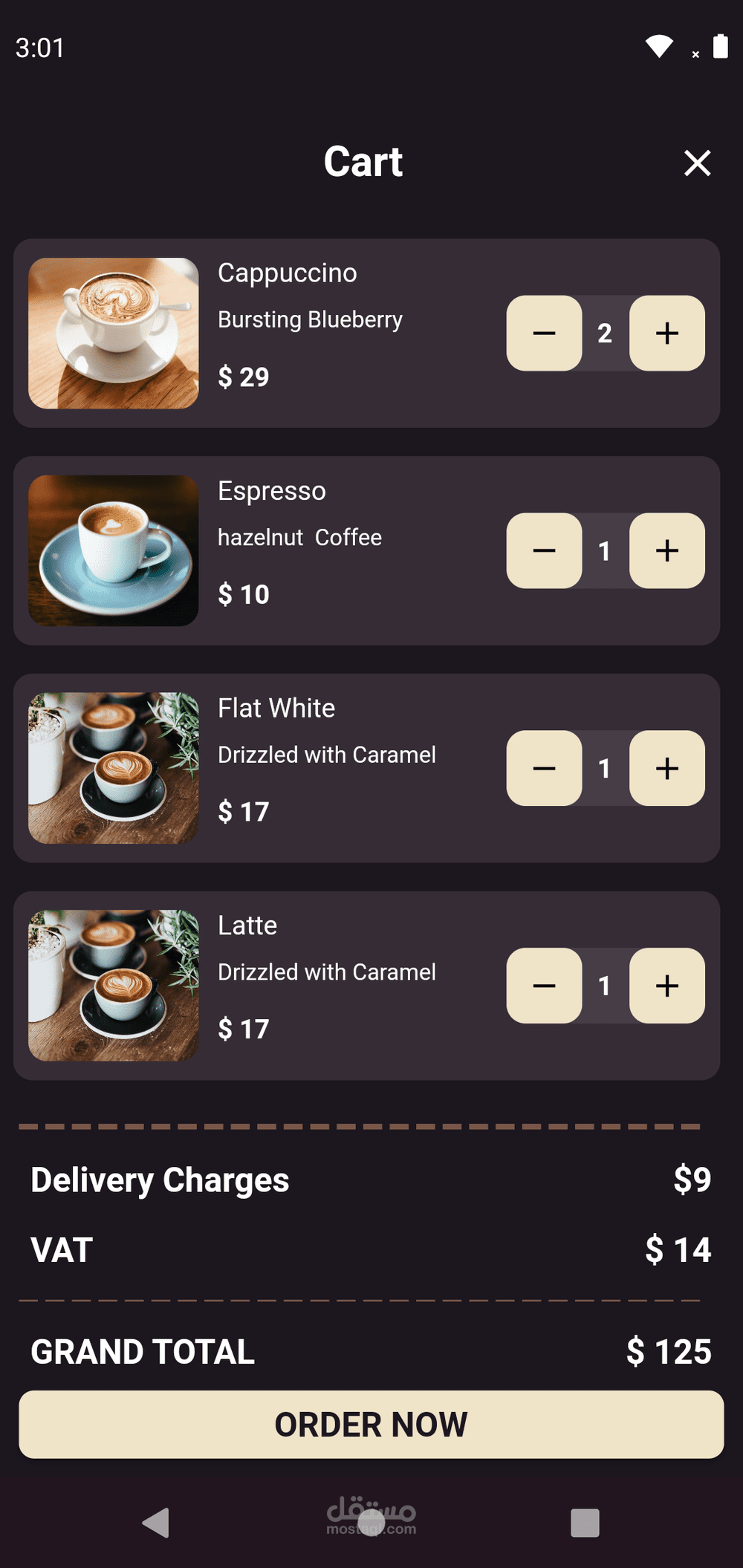Decrease Flat White quantity

pyautogui.click(x=544, y=768)
